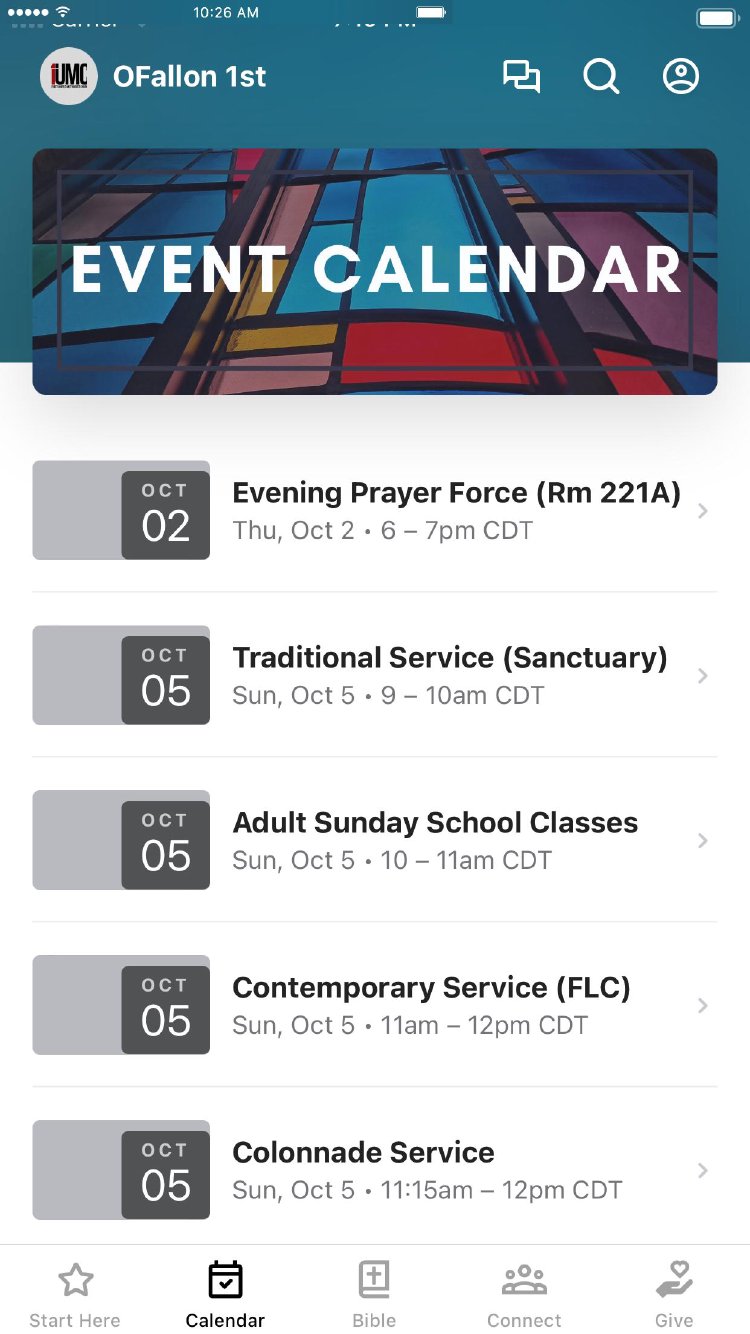Switch to the Bible tab
Image resolution: width=750 pixels, height=1334 pixels.
[374, 1293]
